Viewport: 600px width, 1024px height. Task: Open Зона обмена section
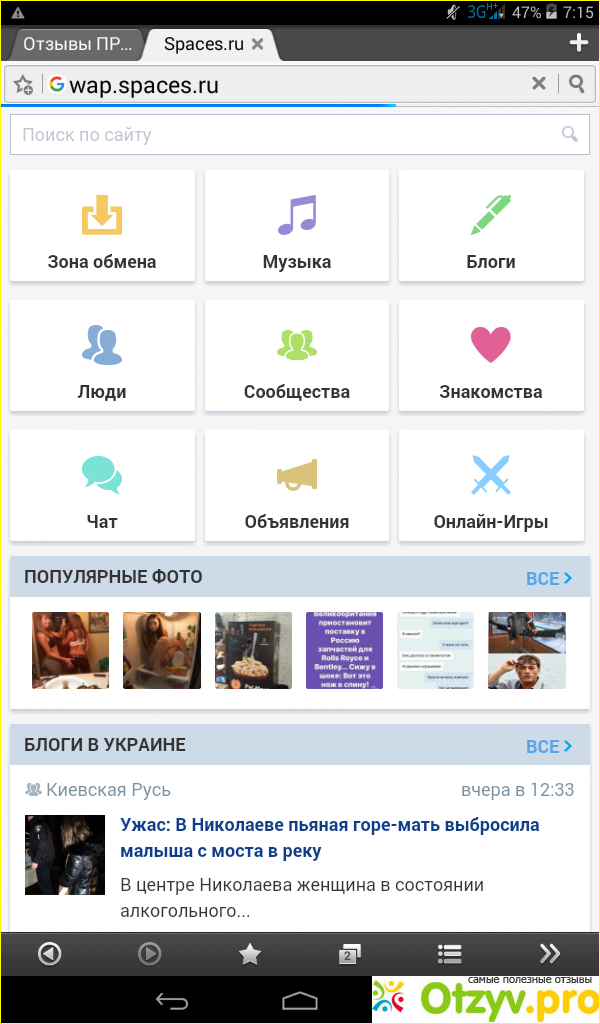point(102,226)
